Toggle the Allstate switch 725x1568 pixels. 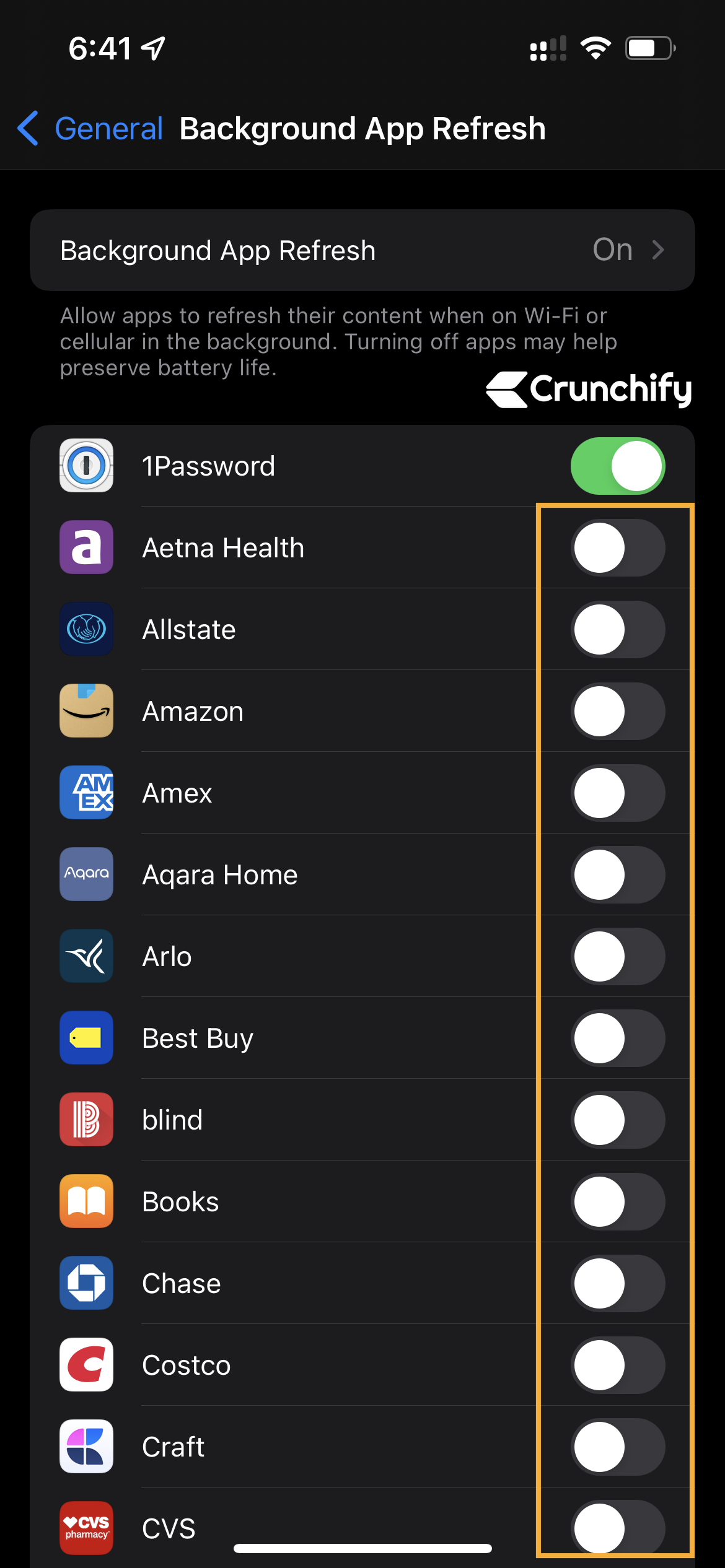click(x=618, y=630)
